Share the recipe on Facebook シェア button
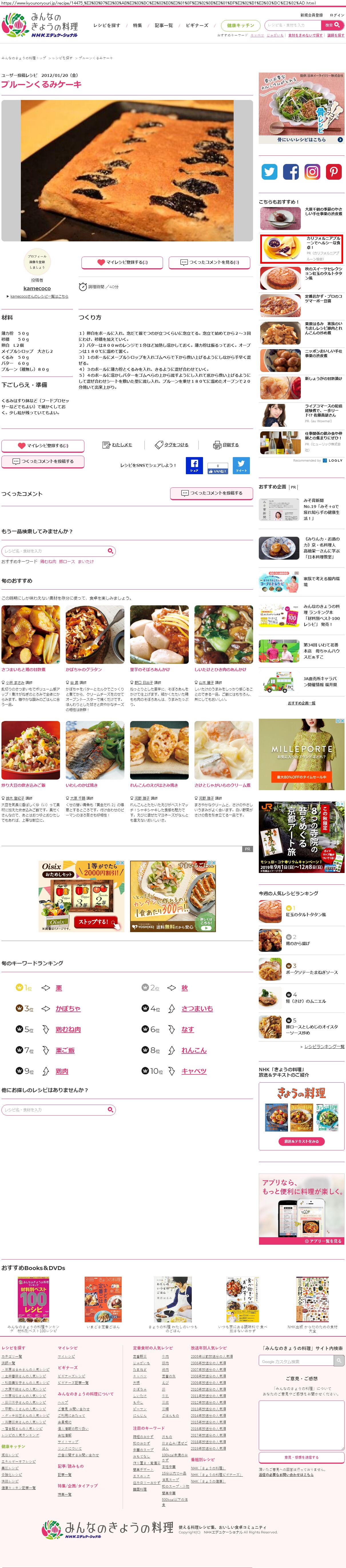Screen dimensions: 346x1568 (194, 466)
